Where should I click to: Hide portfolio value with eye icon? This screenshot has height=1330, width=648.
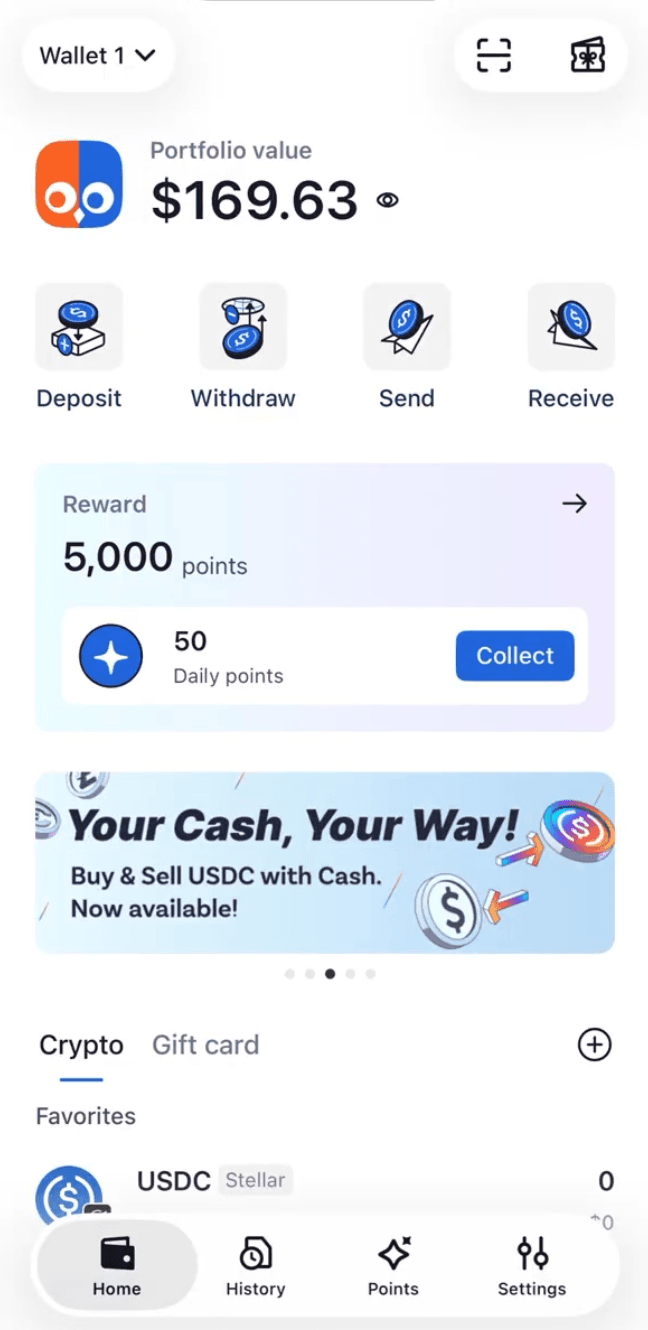pos(387,200)
